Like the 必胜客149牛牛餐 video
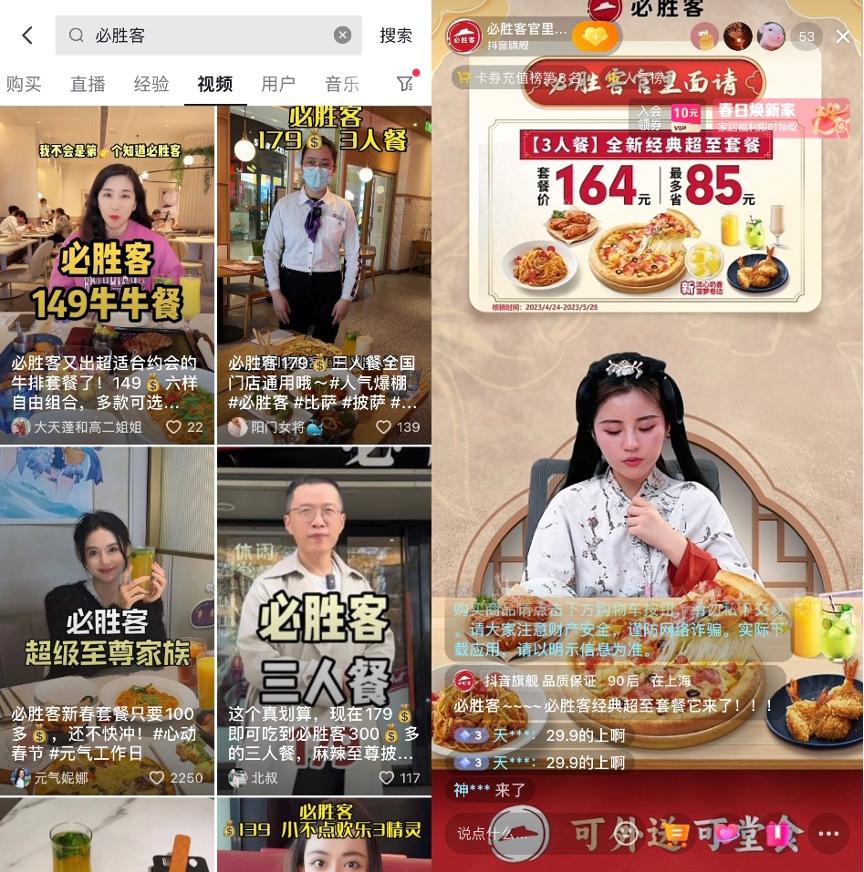The image size is (864, 872). [173, 427]
